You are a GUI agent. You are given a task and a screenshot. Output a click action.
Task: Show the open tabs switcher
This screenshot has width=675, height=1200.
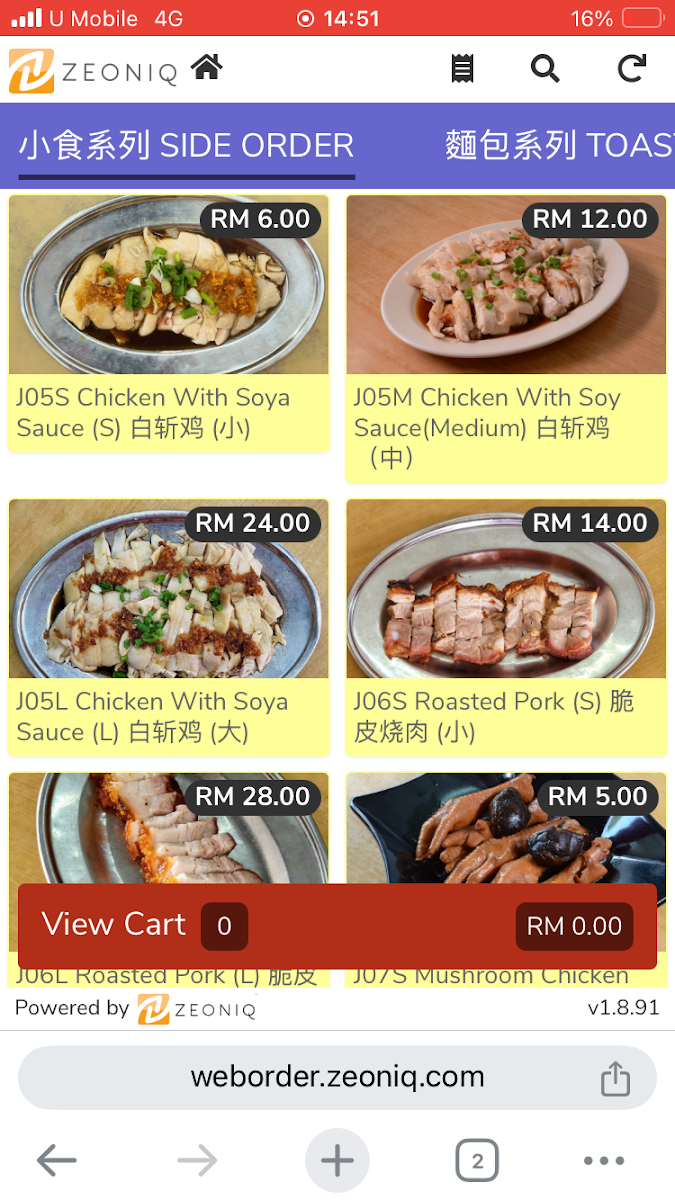(x=477, y=1161)
